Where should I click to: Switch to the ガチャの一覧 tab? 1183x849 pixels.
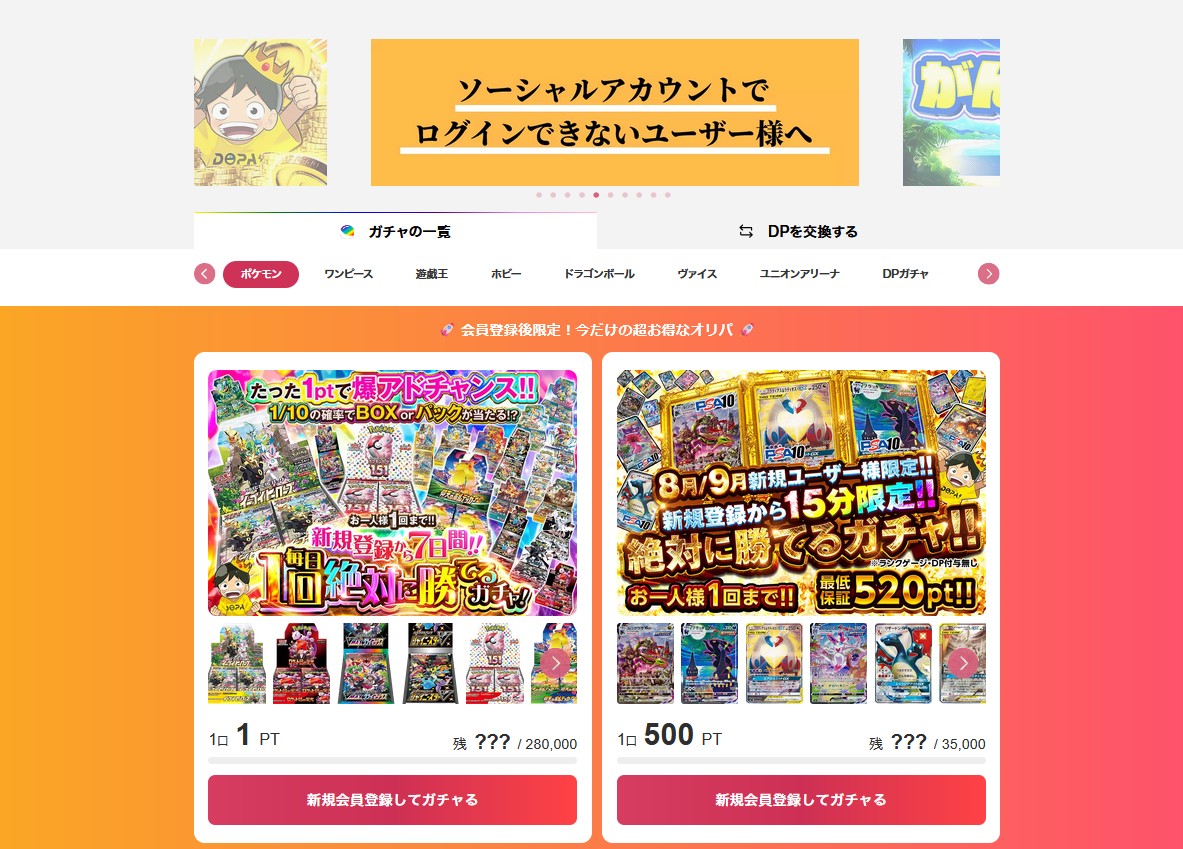[x=395, y=231]
